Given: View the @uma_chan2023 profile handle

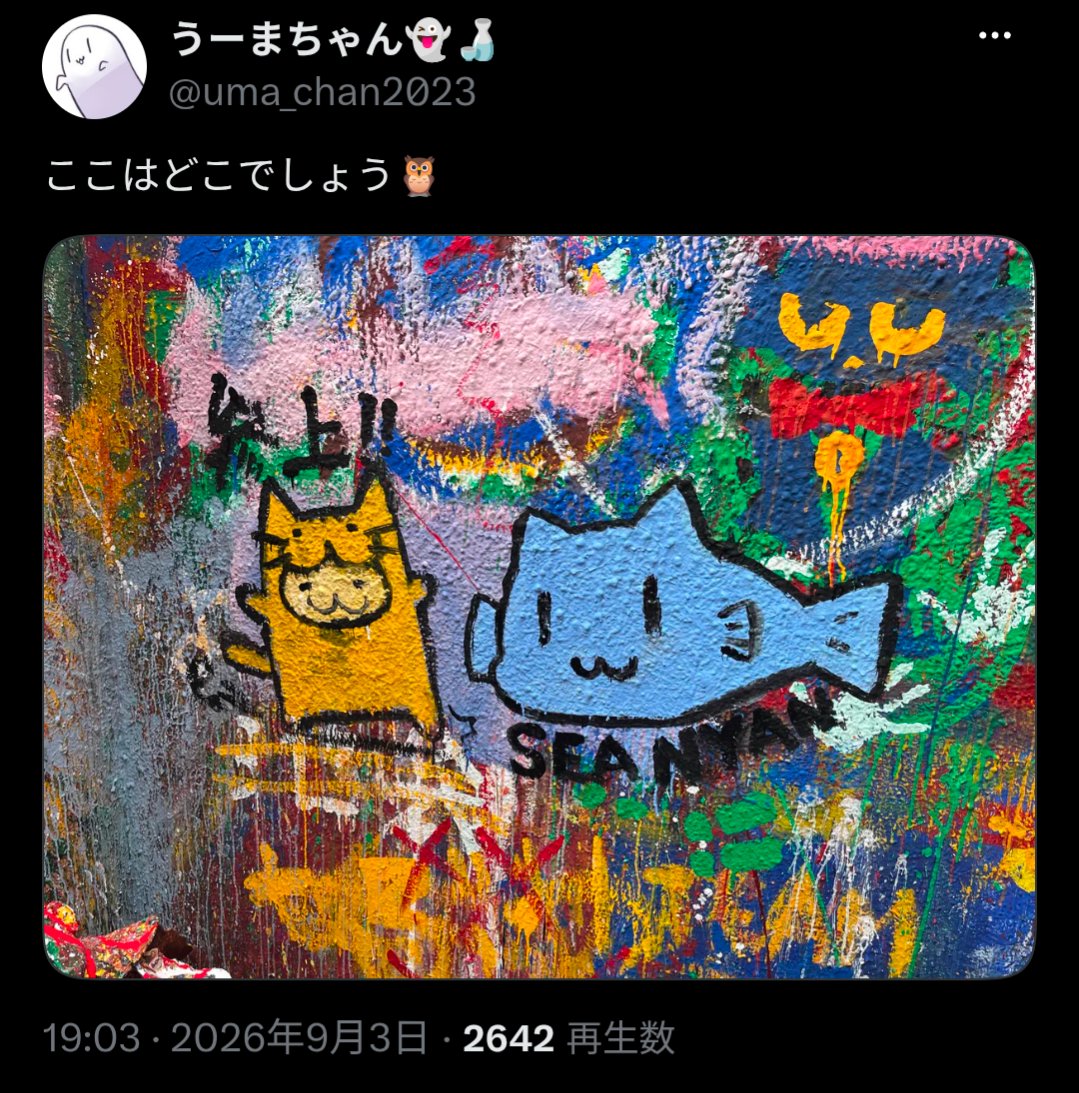Looking at the screenshot, I should pos(322,92).
